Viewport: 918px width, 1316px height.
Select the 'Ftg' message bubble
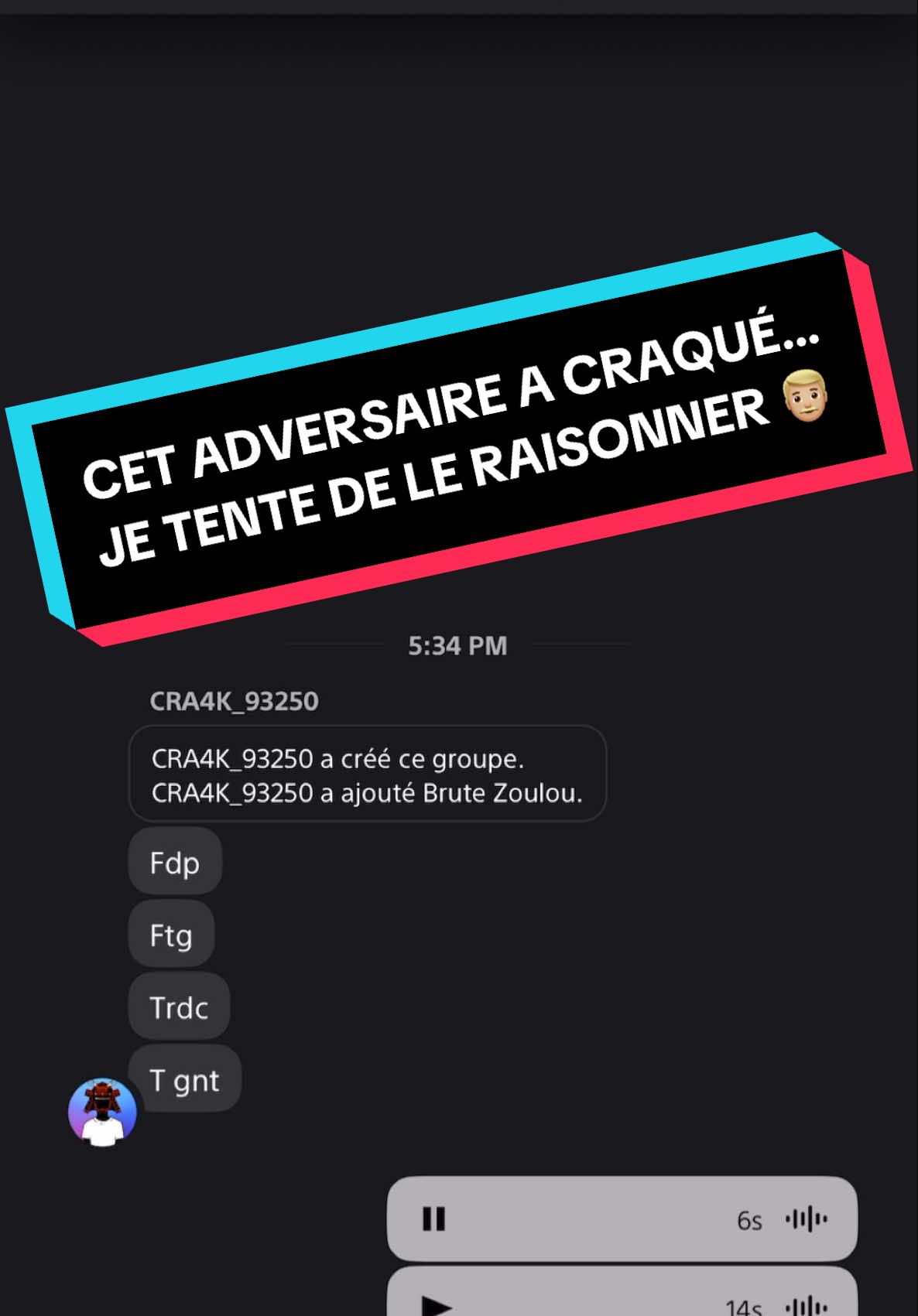pos(171,935)
